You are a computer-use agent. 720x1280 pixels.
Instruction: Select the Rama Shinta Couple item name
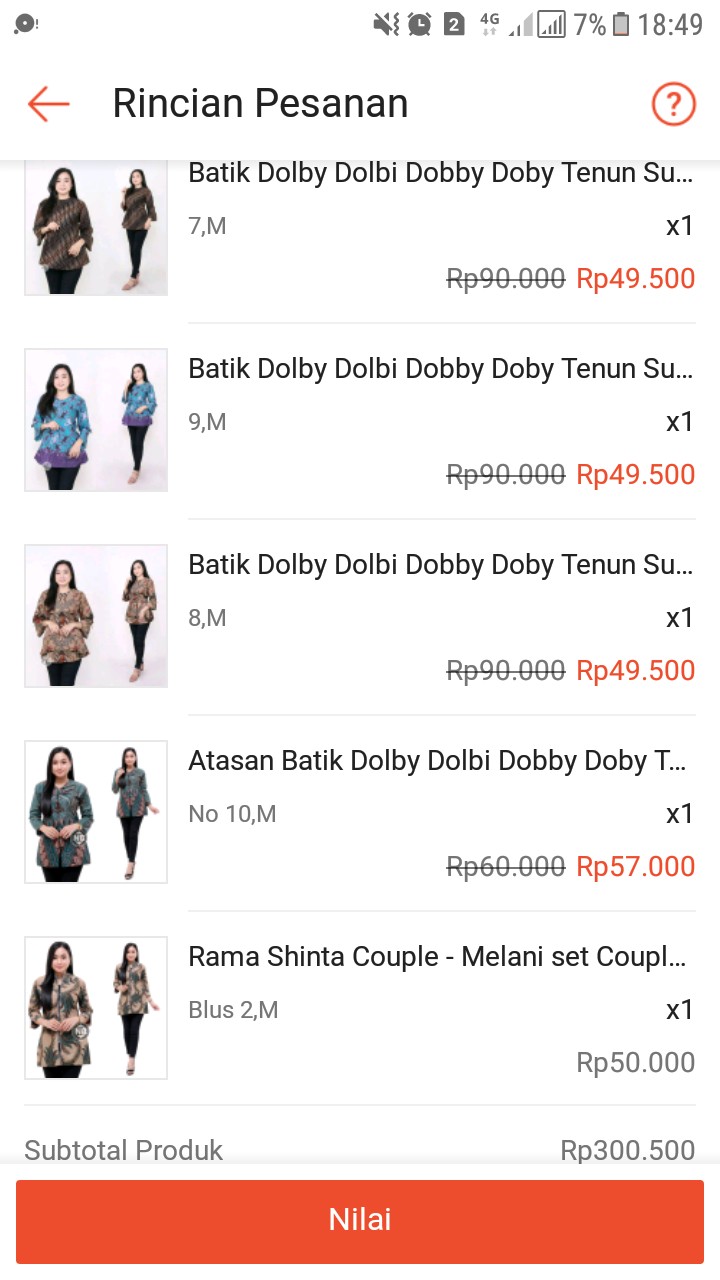(x=440, y=957)
